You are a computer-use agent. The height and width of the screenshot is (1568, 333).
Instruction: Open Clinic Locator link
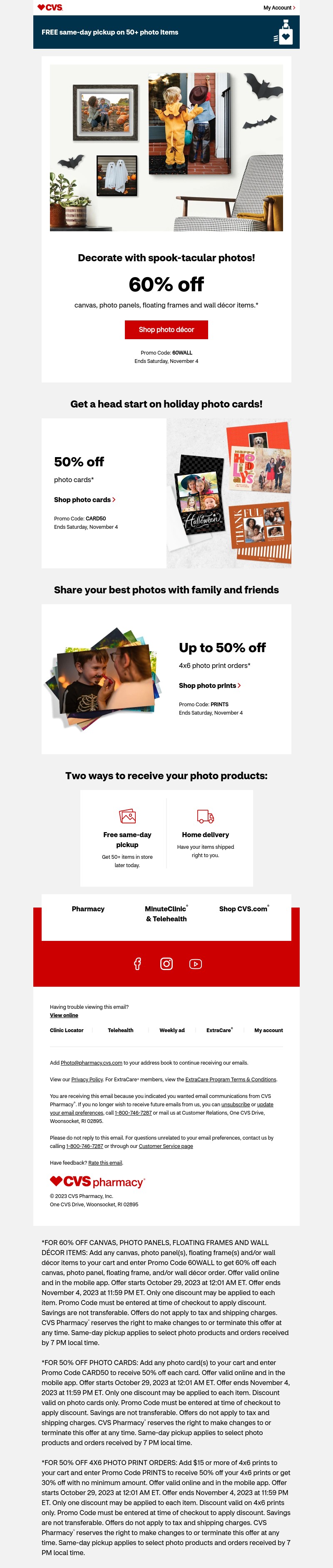66,1030
